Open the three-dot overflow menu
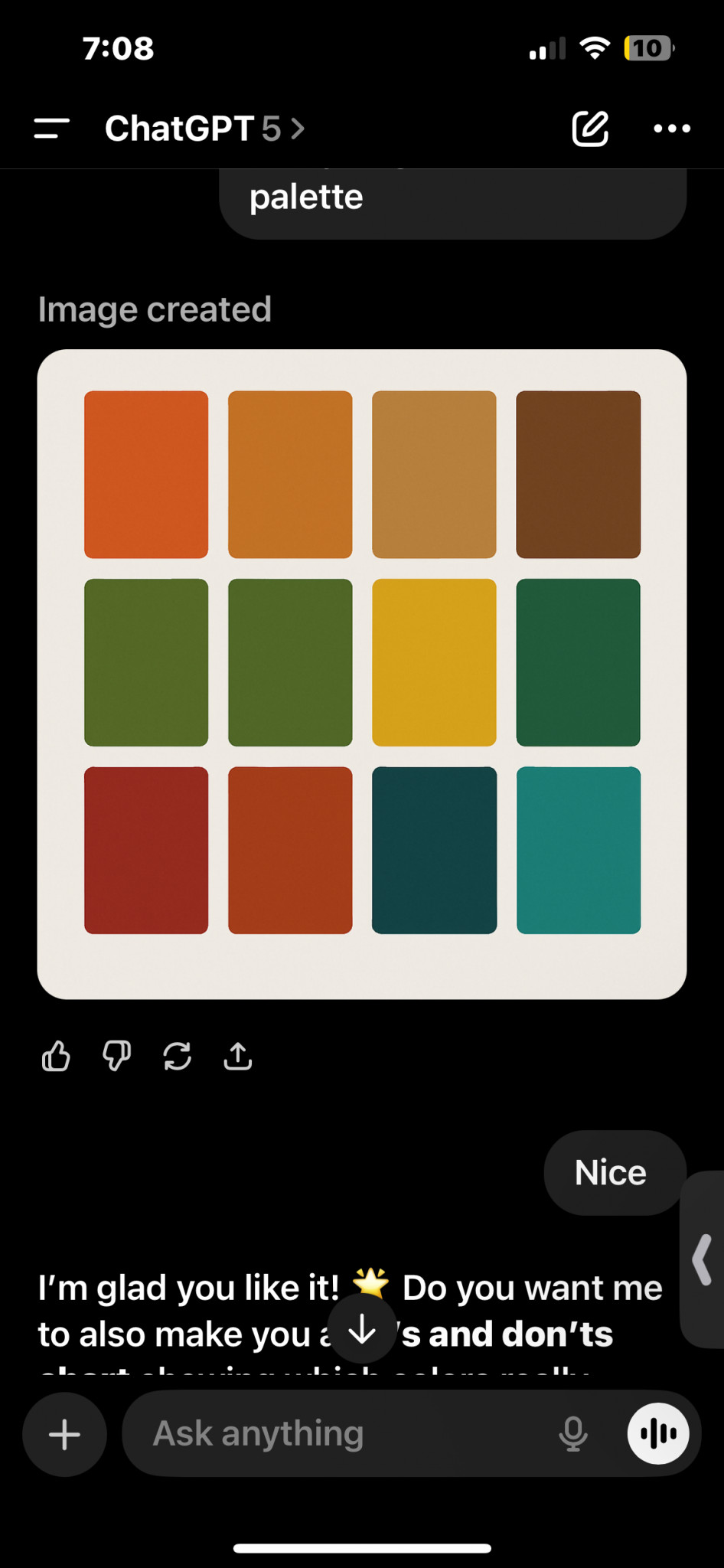Viewport: 724px width, 1568px height. click(x=672, y=129)
